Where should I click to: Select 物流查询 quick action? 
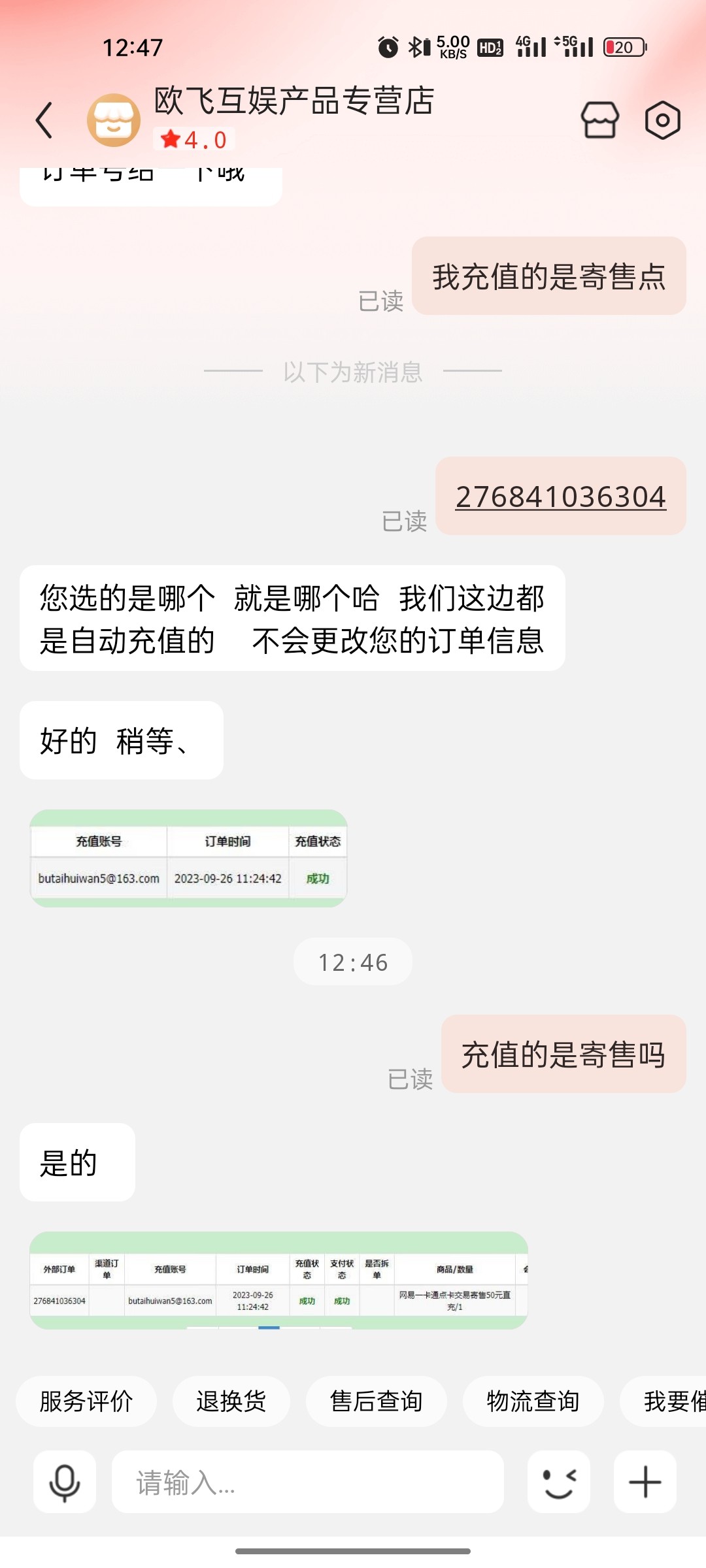(533, 1401)
